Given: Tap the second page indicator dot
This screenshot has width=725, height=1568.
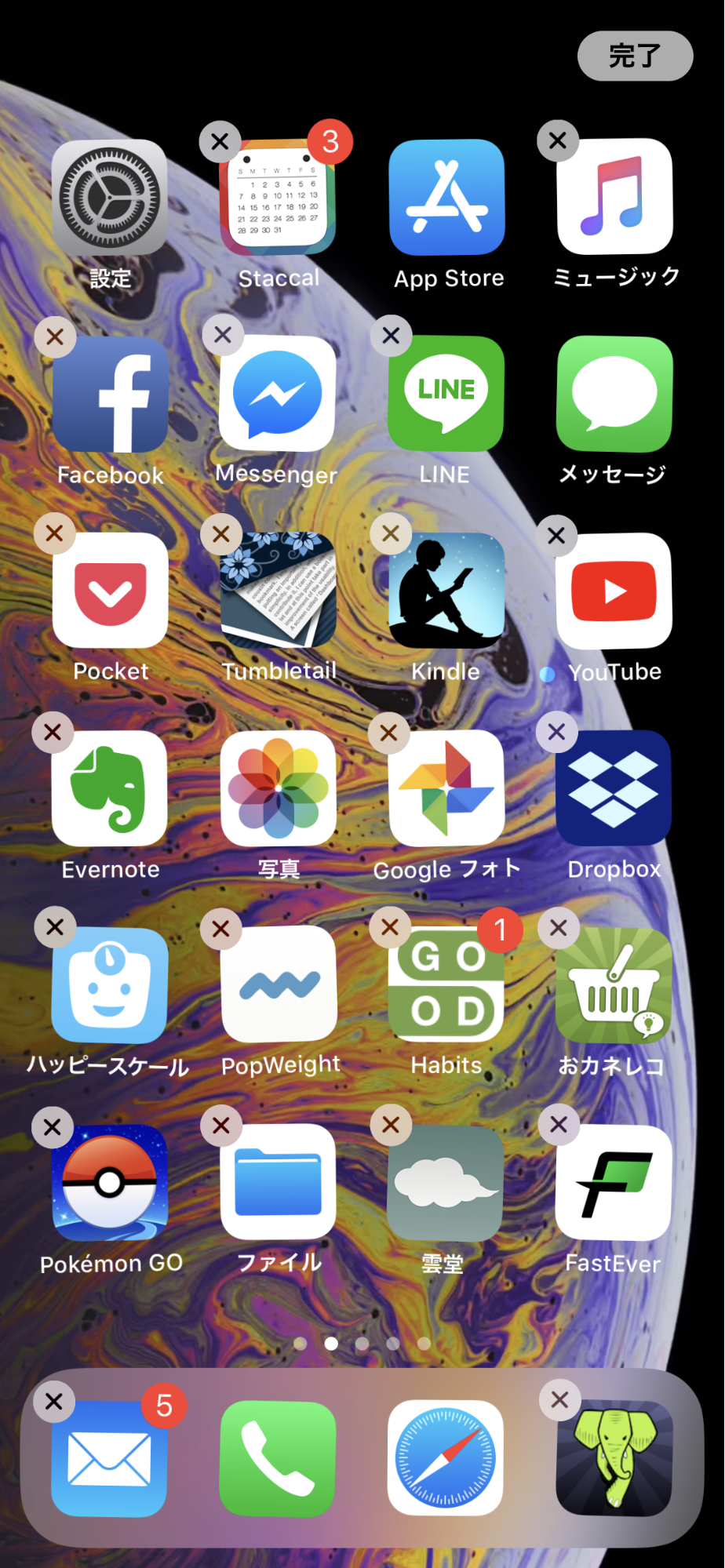Looking at the screenshot, I should tap(330, 1343).
